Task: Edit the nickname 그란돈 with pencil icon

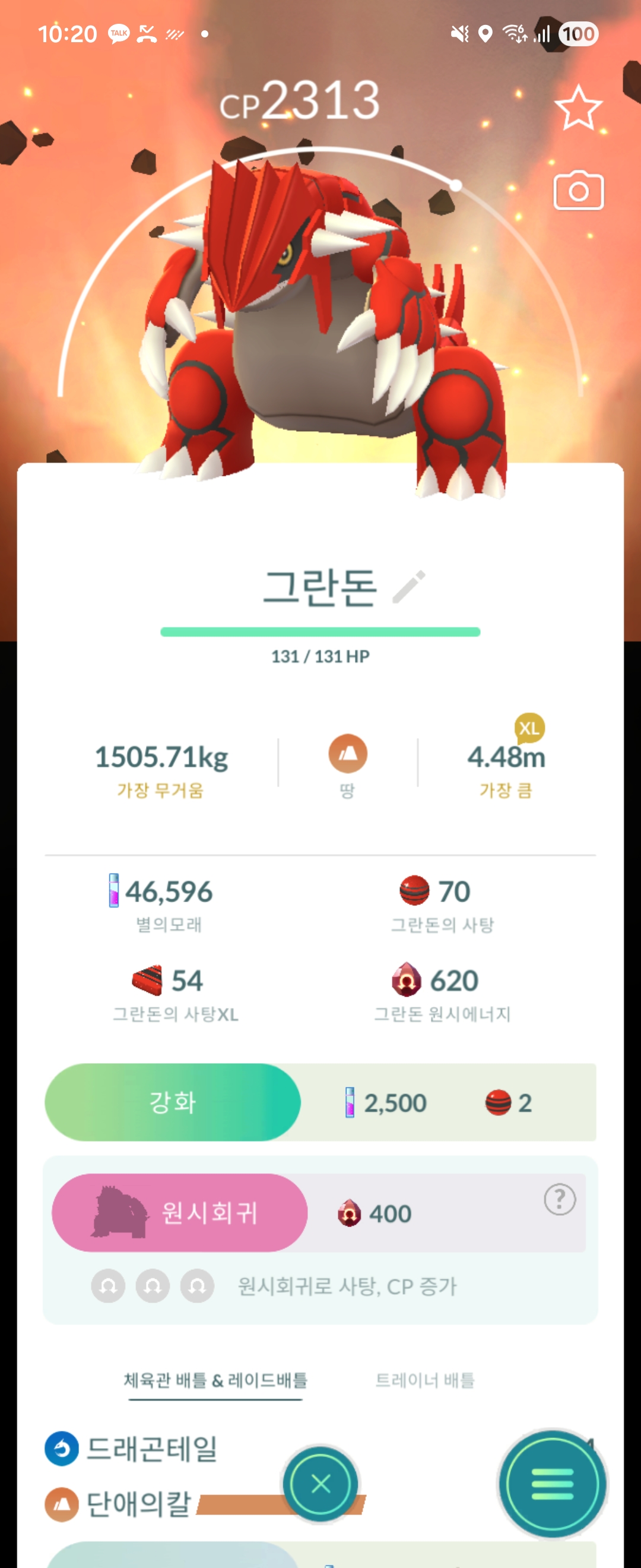Action: tap(410, 587)
